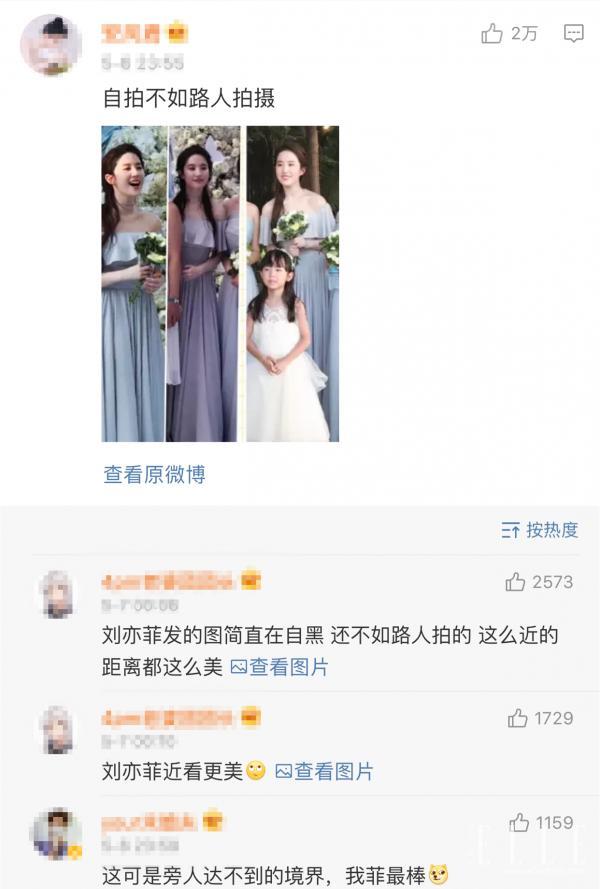
Task: Like the 我菲最棒 comment
Action: click(519, 823)
